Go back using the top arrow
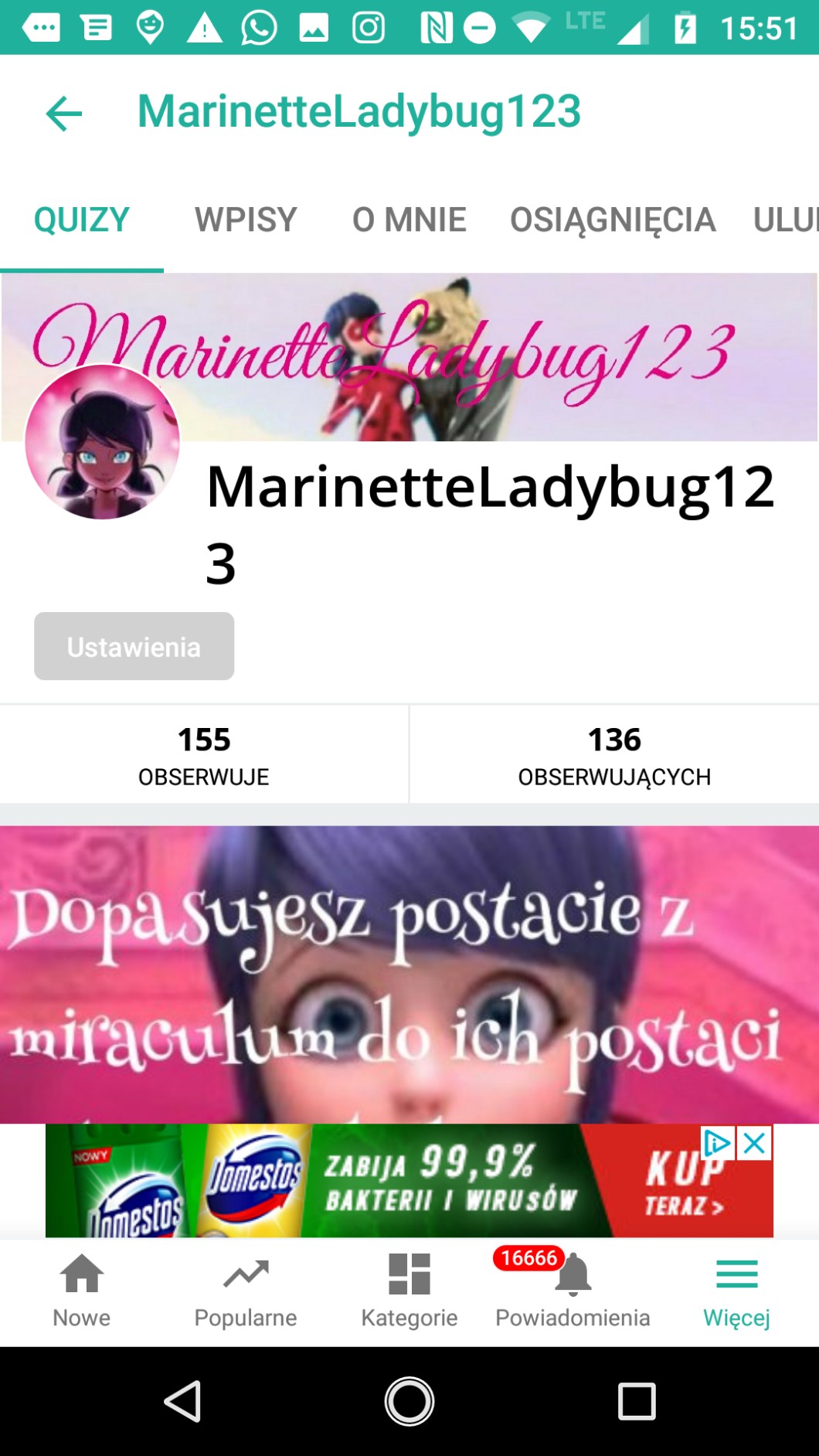 pos(64,114)
